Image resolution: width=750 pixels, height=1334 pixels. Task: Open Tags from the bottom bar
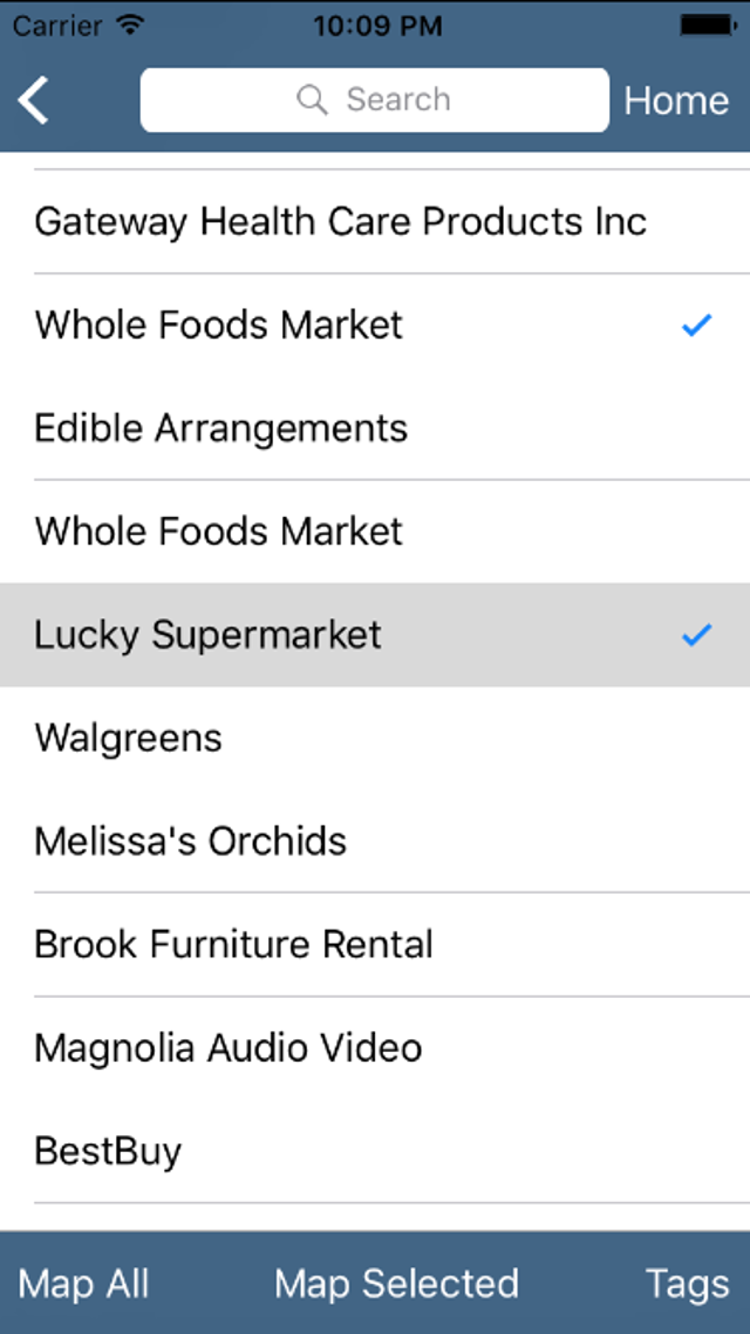687,1284
